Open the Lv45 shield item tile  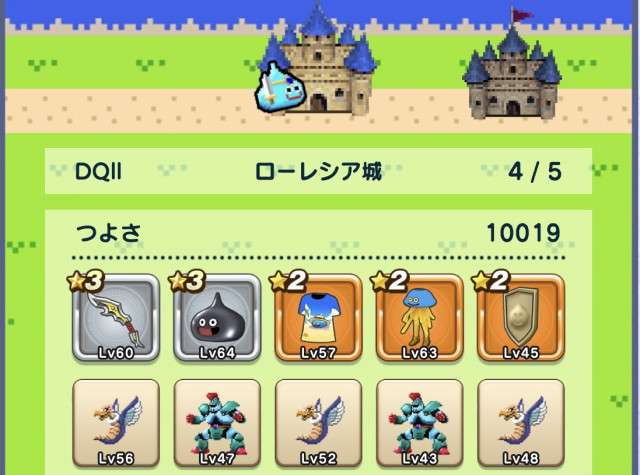[521, 318]
